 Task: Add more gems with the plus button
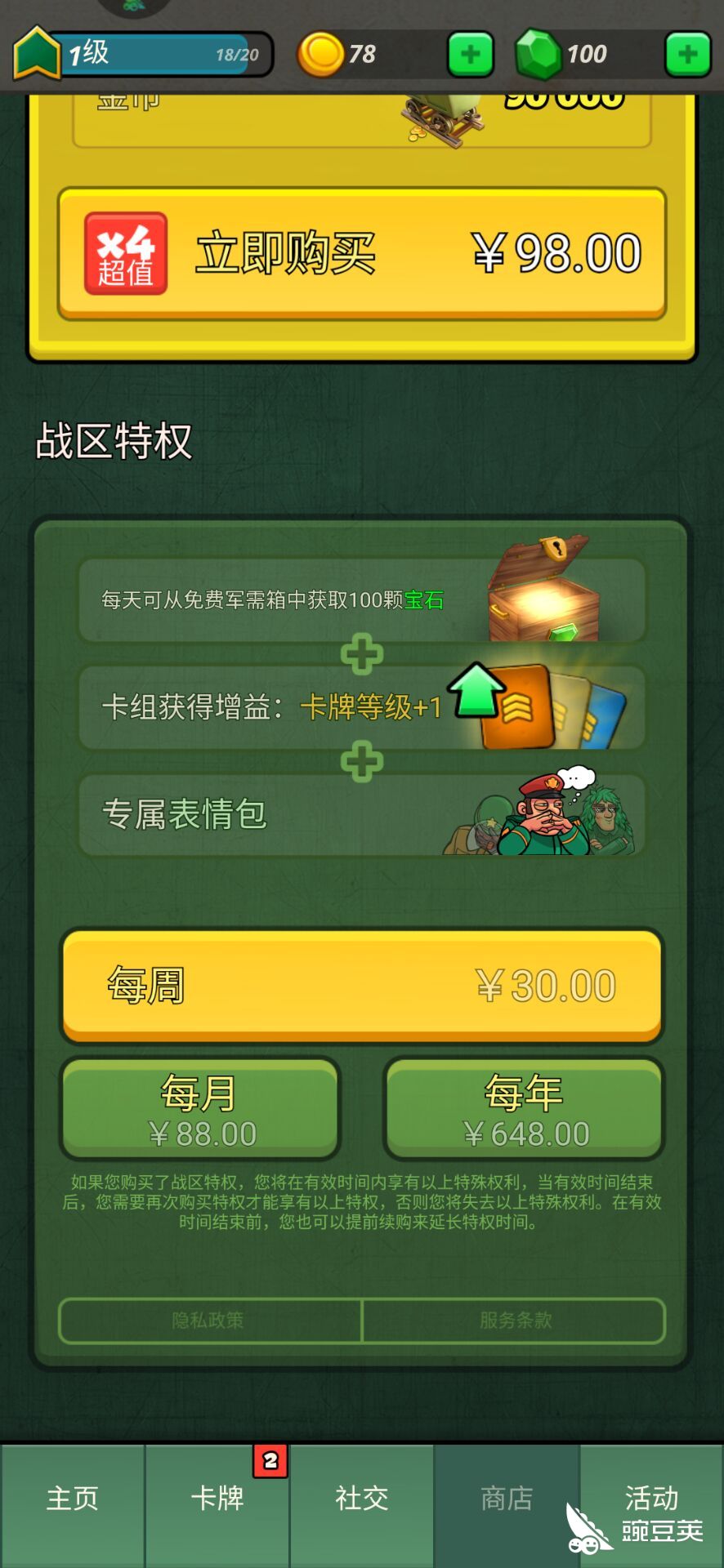coord(687,55)
